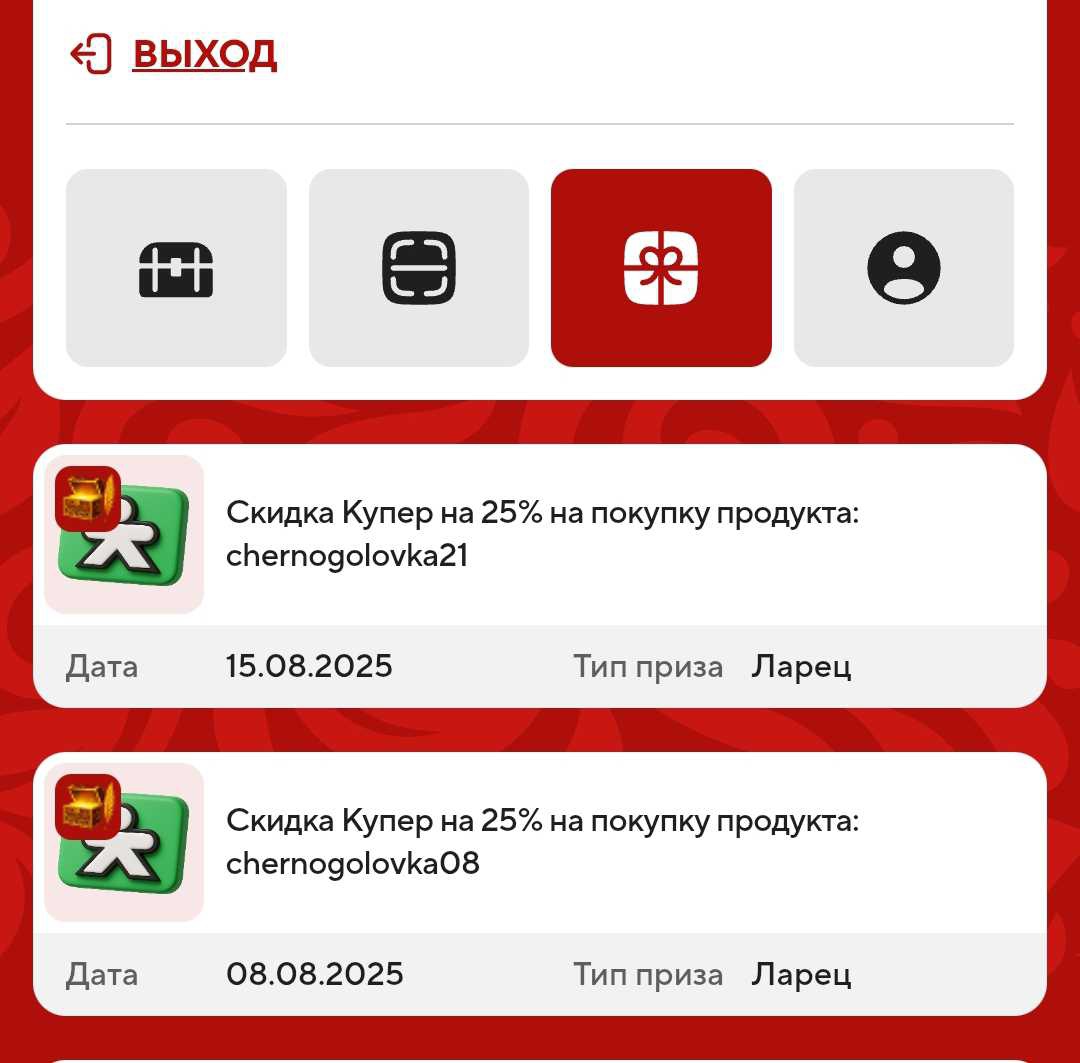This screenshot has height=1063, width=1080.
Task: Switch to the profile tab
Action: [904, 268]
